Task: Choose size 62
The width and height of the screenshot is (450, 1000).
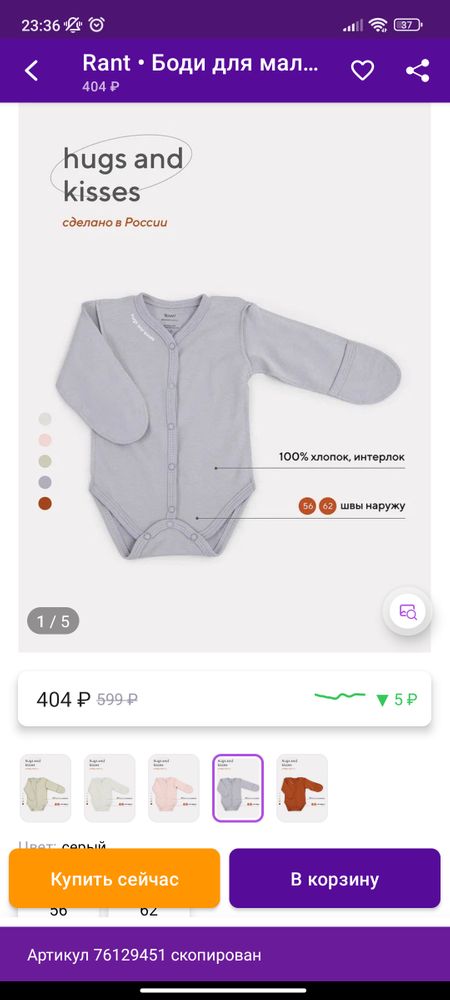Action: [x=149, y=912]
